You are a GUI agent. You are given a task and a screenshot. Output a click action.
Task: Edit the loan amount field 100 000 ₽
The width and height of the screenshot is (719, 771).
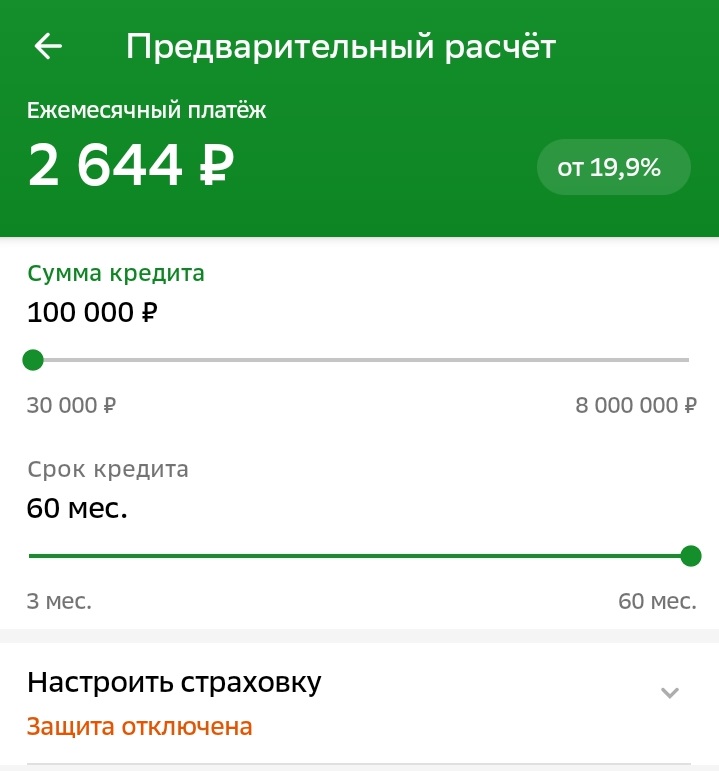click(93, 312)
